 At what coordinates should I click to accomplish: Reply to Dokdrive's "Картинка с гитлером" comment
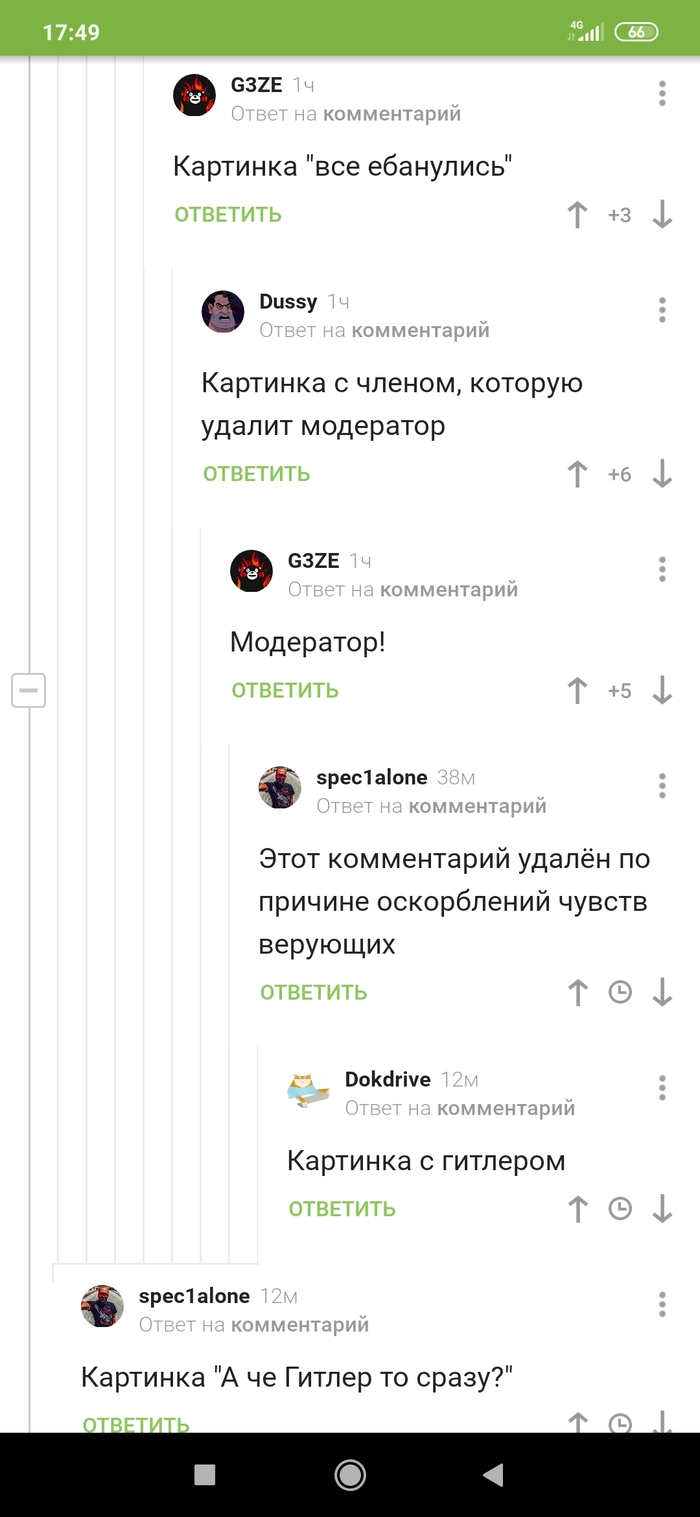pyautogui.click(x=342, y=1209)
